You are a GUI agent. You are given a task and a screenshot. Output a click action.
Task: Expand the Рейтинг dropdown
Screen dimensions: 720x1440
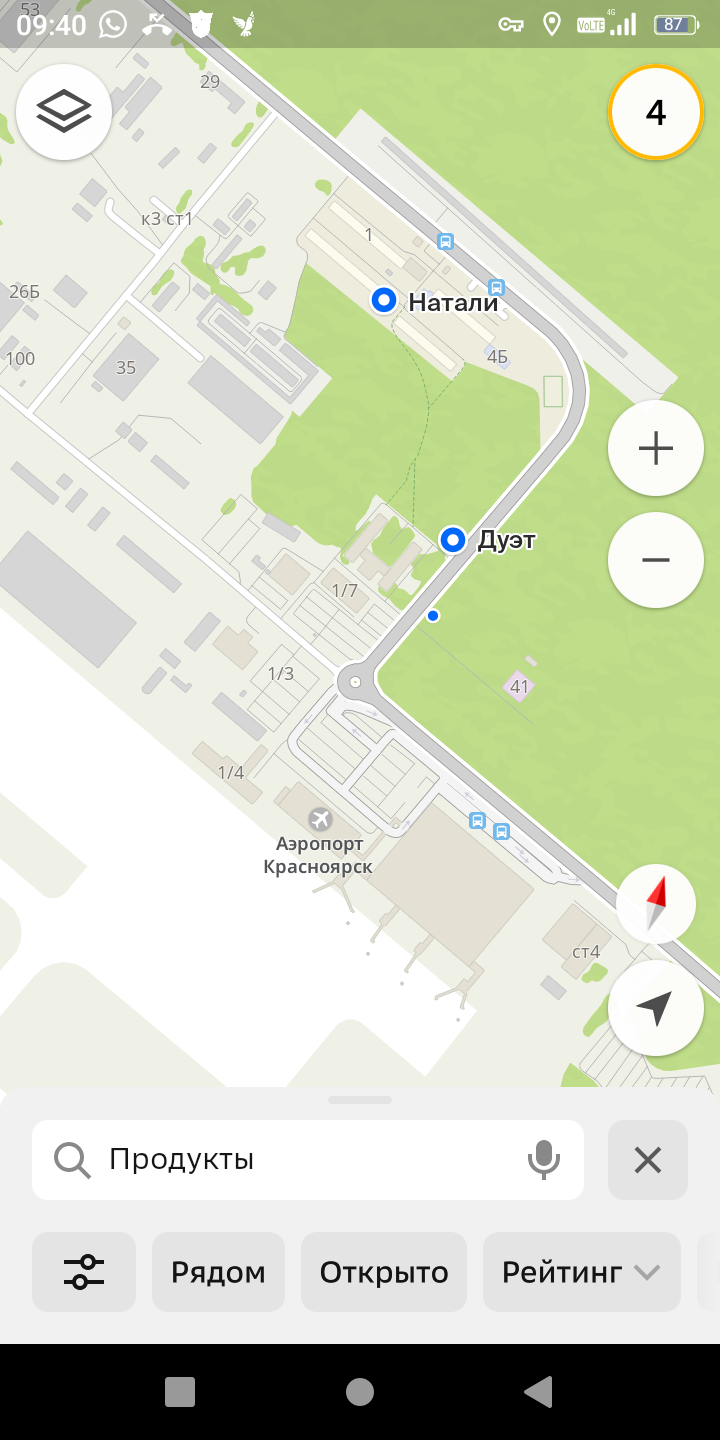[x=581, y=1272]
